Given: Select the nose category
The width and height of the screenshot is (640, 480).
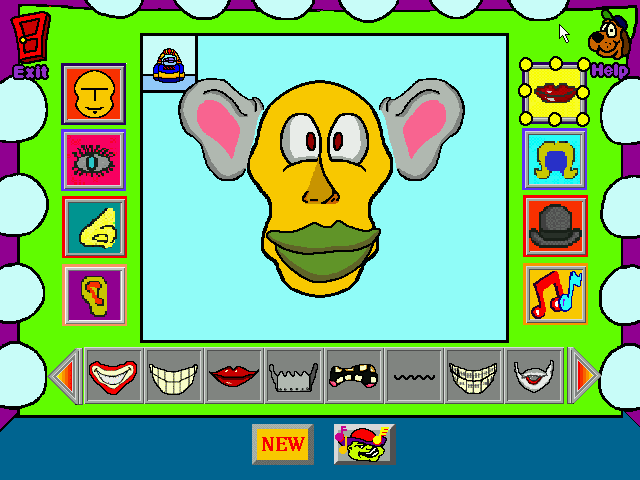Looking at the screenshot, I should pos(93,227).
